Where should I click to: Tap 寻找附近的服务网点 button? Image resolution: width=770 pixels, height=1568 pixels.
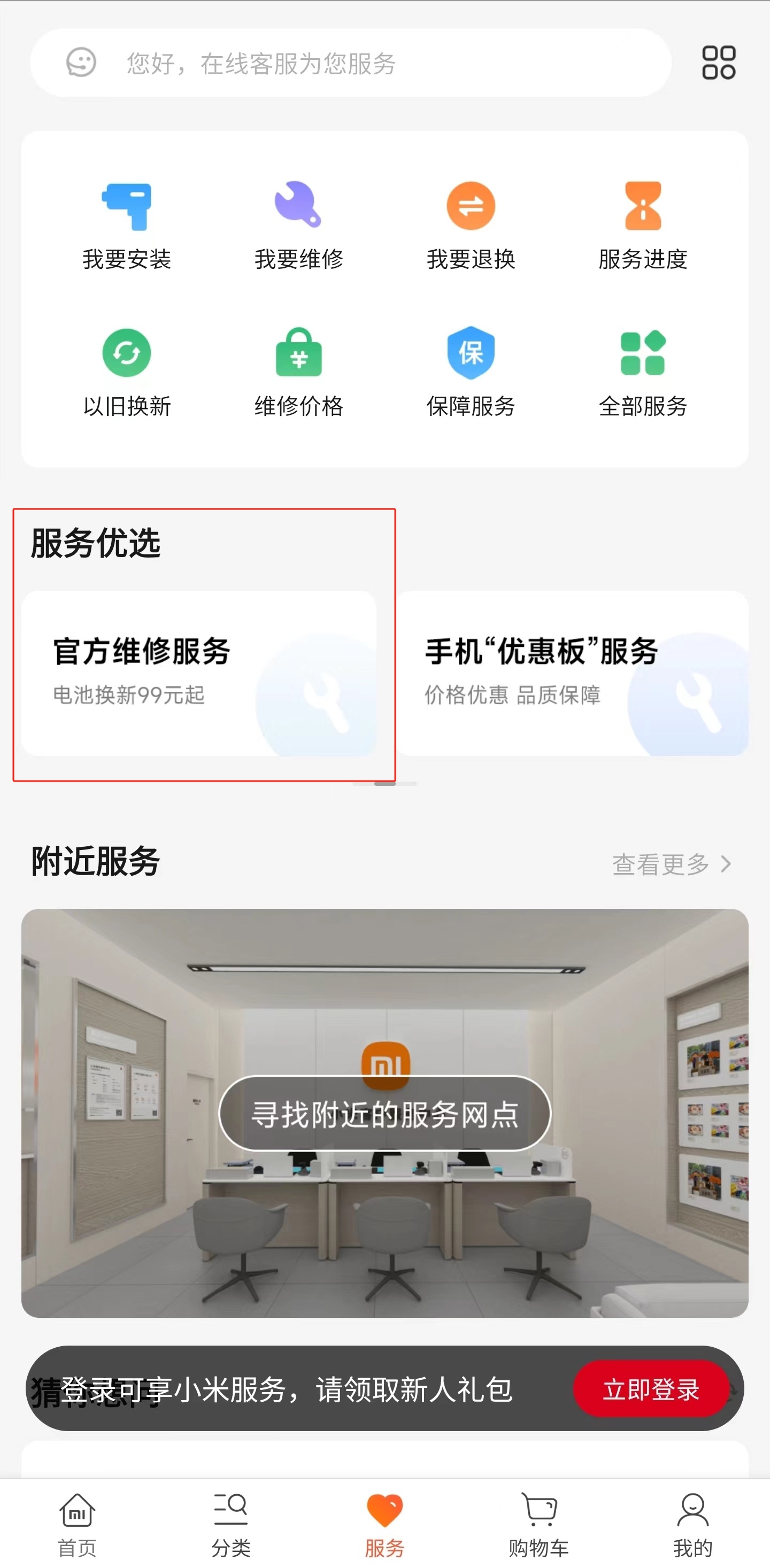[384, 1113]
